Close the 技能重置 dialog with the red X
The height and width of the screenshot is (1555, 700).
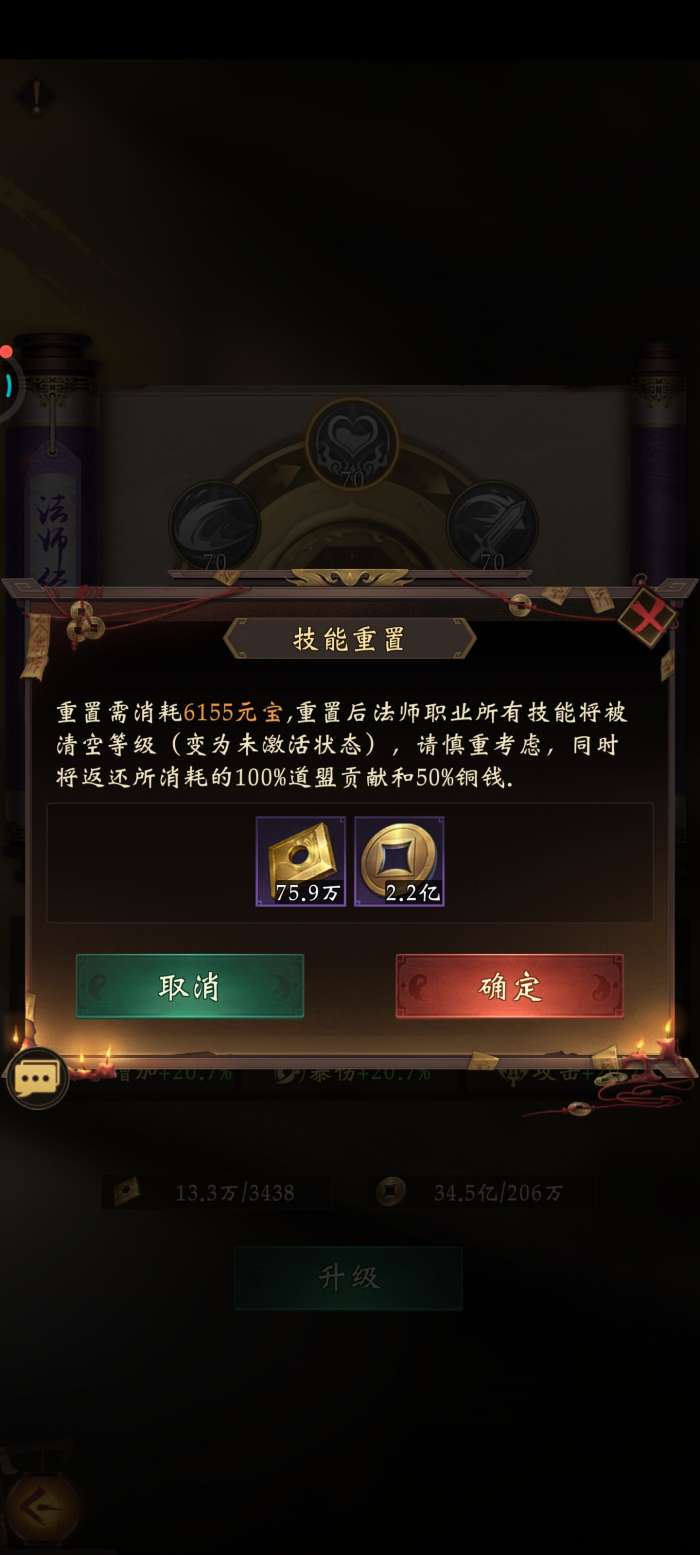point(646,616)
